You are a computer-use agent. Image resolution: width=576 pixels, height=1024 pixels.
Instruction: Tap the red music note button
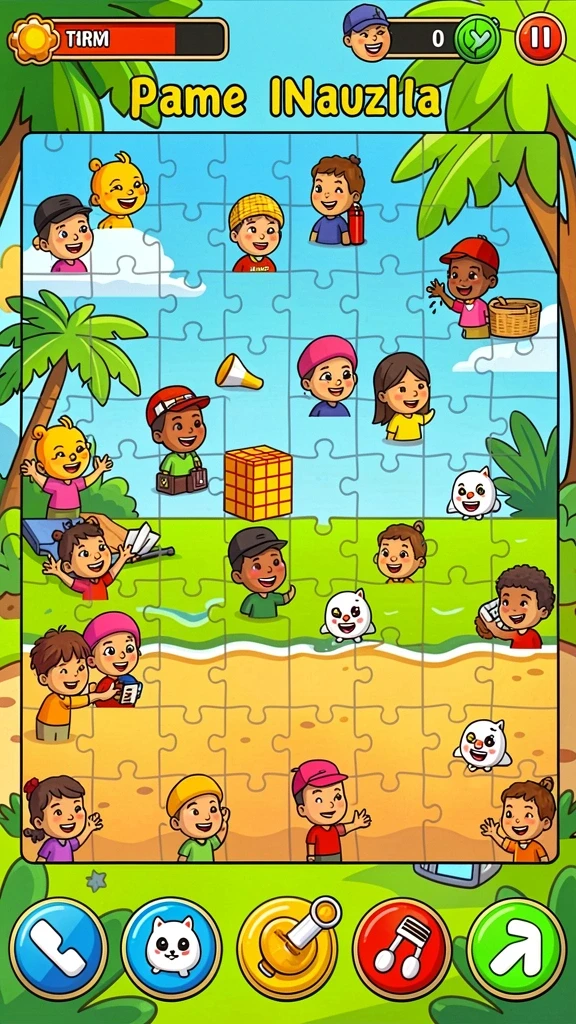point(402,948)
